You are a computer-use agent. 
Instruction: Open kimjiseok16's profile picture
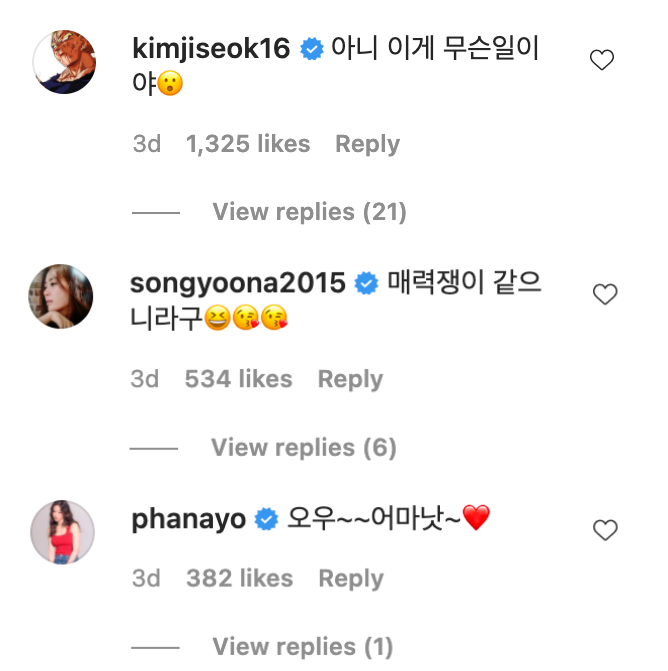(x=63, y=62)
